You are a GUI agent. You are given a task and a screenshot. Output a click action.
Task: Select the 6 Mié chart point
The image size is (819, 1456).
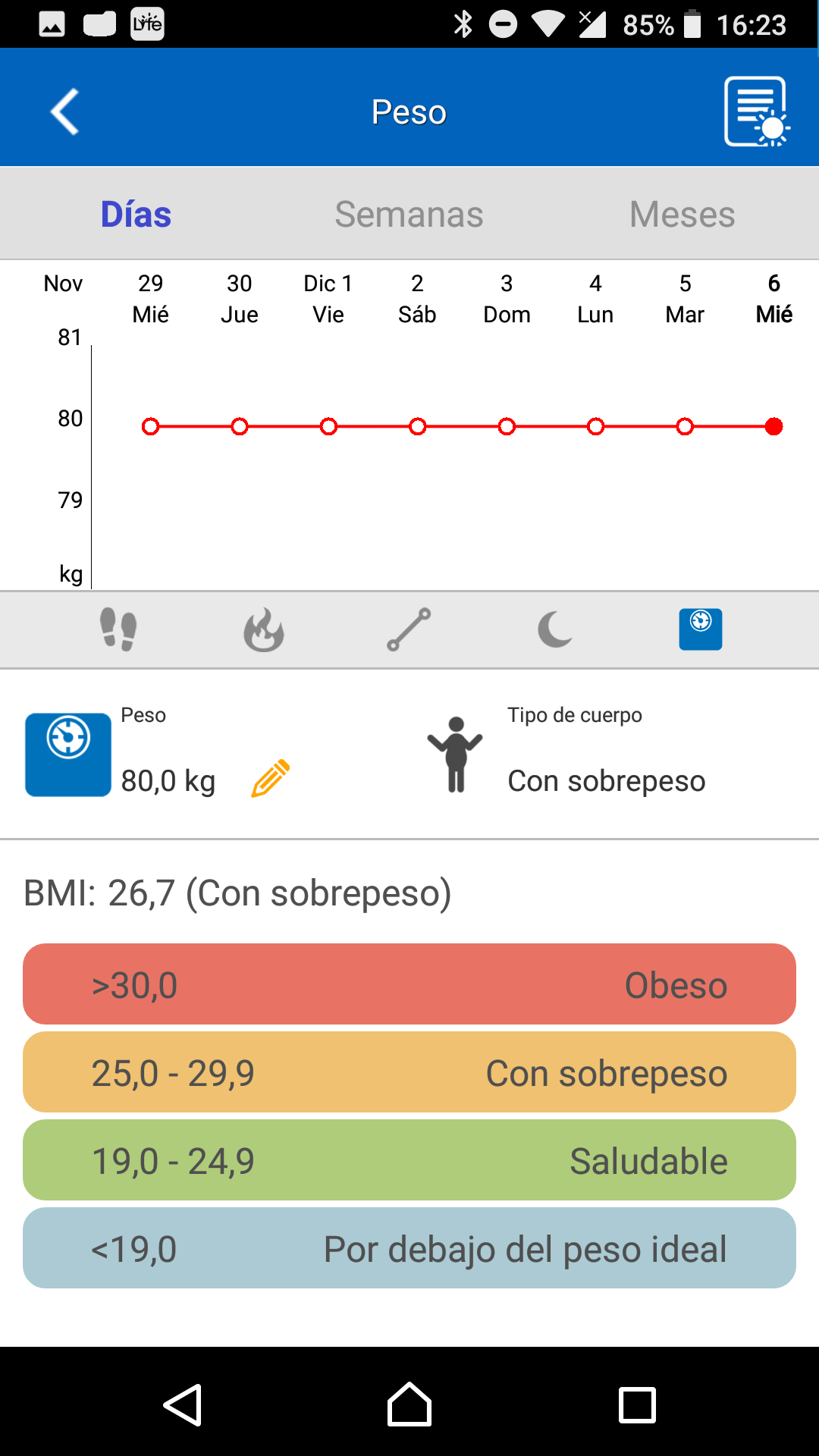click(x=773, y=427)
